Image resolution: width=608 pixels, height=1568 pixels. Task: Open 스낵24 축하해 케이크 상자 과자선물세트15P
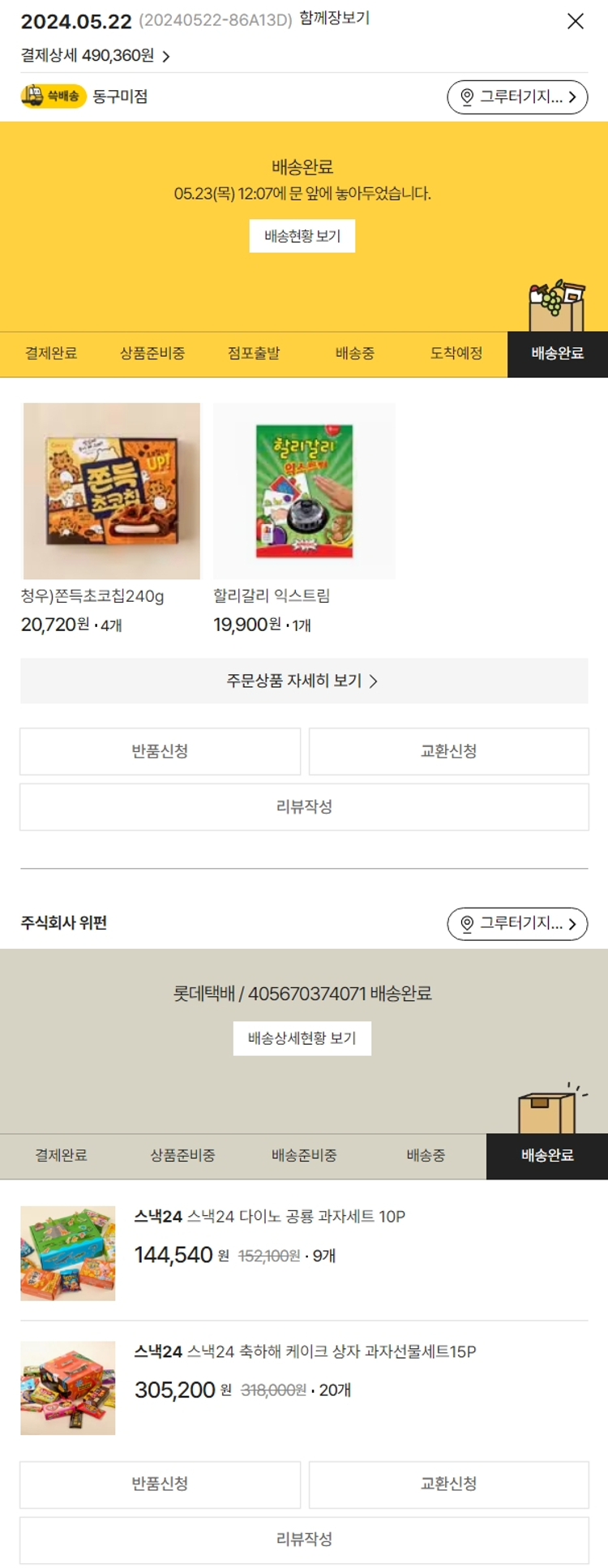coord(305,1351)
